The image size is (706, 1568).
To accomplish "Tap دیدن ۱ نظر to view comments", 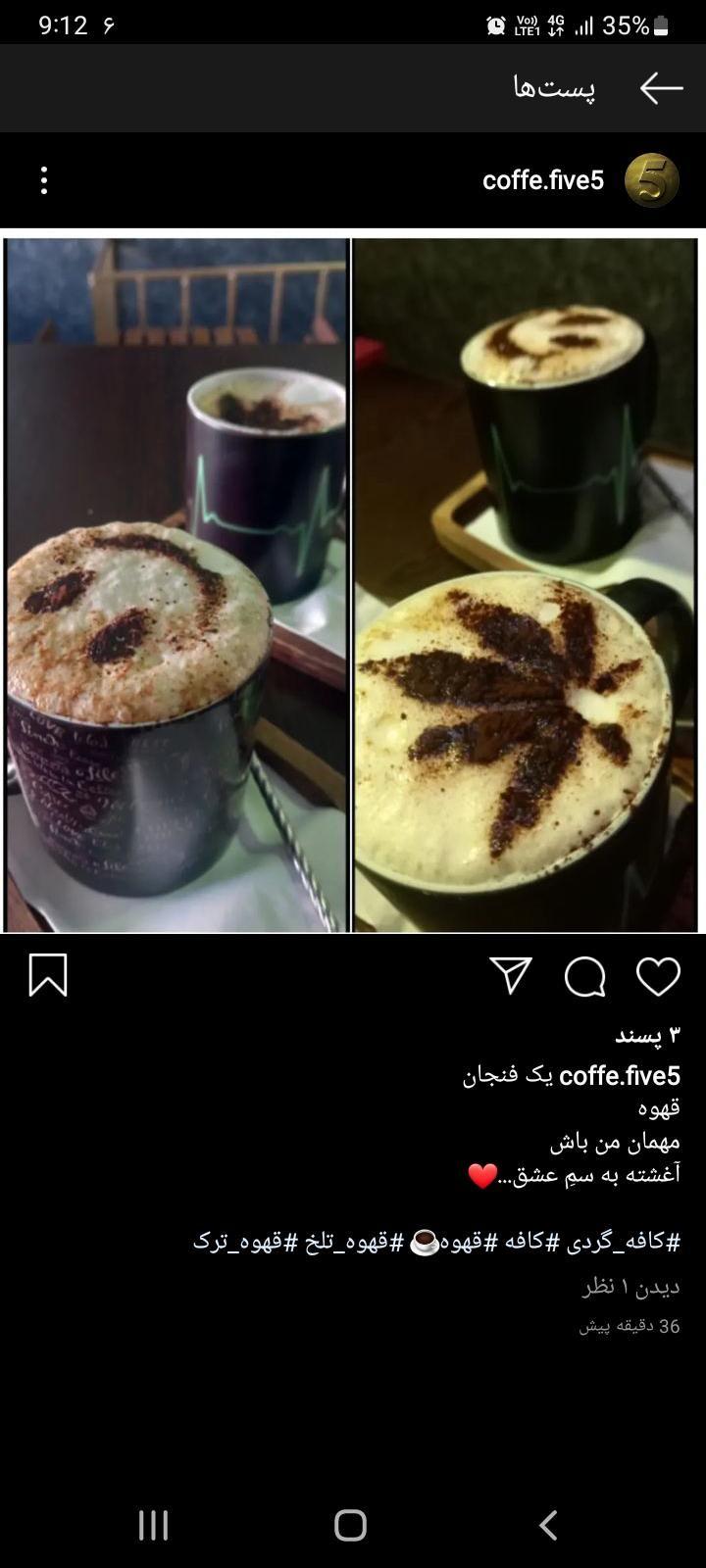I will (629, 1287).
